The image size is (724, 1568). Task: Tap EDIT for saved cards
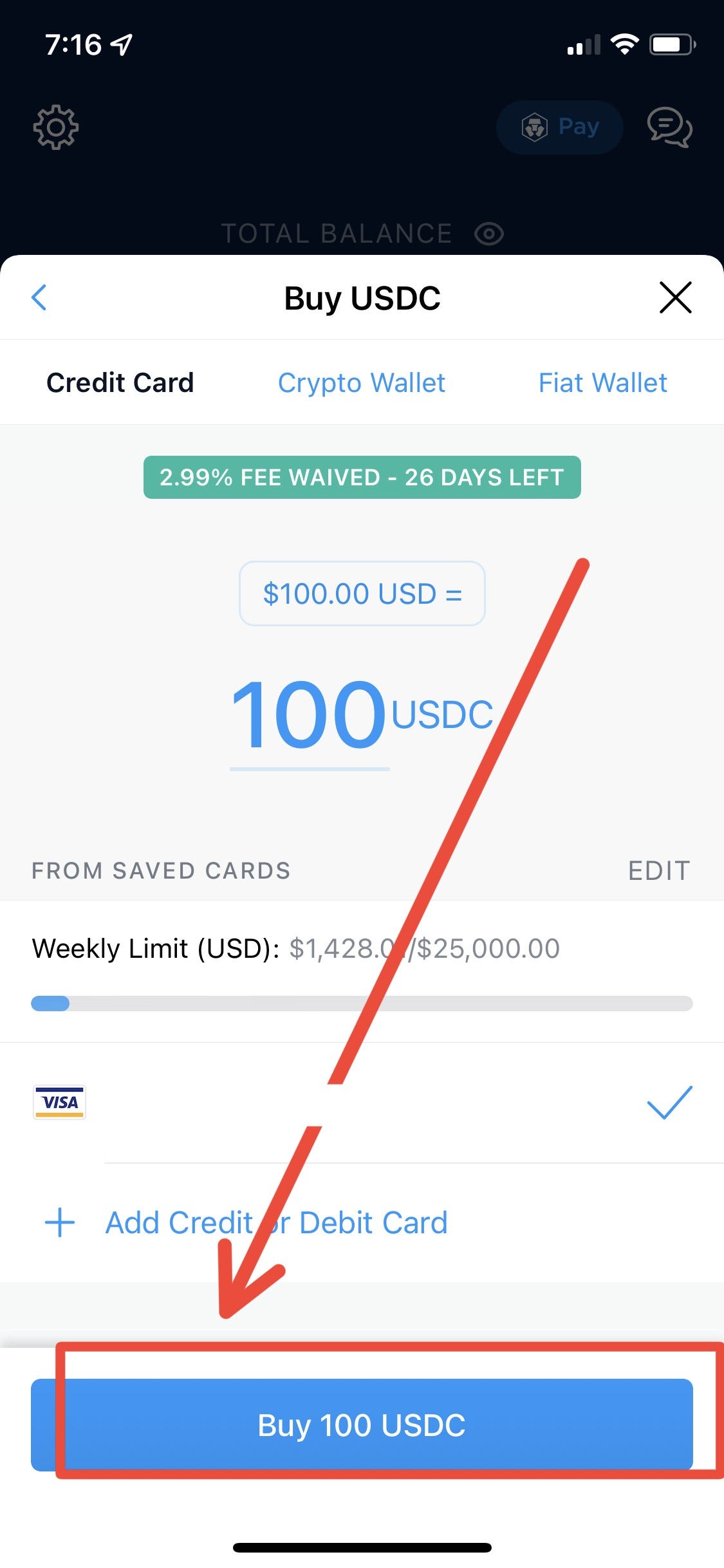point(659,871)
